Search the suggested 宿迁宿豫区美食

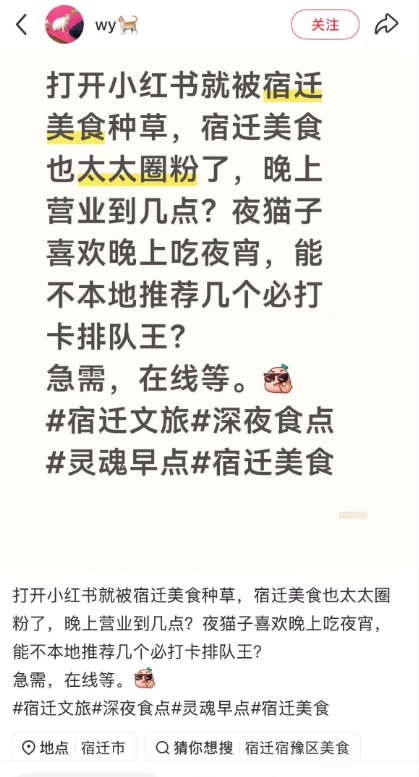(253, 747)
